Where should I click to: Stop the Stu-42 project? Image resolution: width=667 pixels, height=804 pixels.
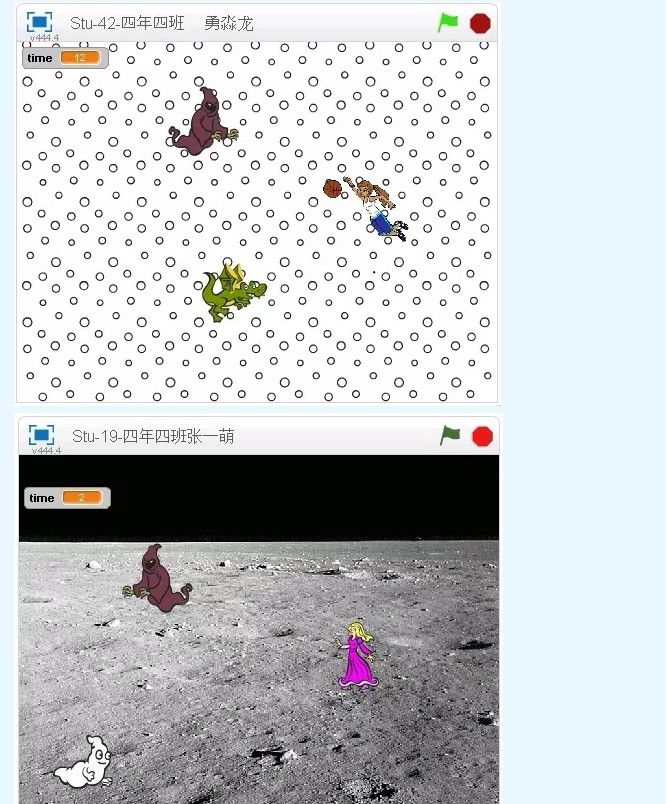click(480, 23)
